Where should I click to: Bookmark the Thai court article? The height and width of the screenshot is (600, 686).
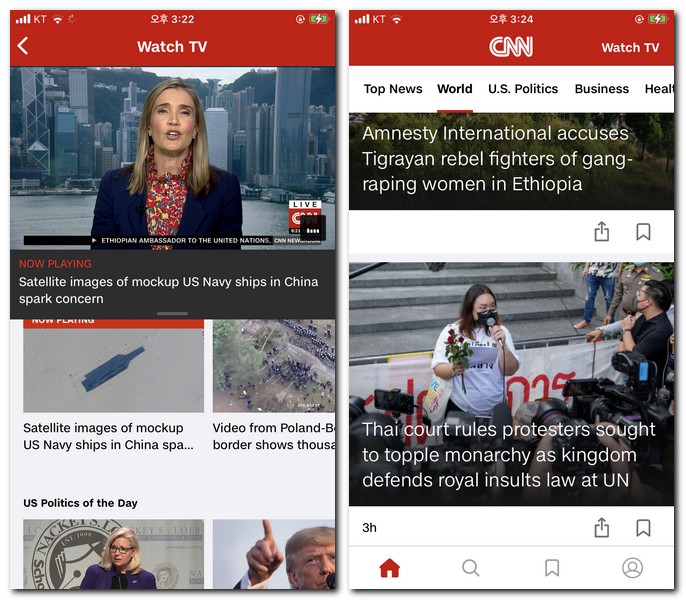(x=643, y=527)
